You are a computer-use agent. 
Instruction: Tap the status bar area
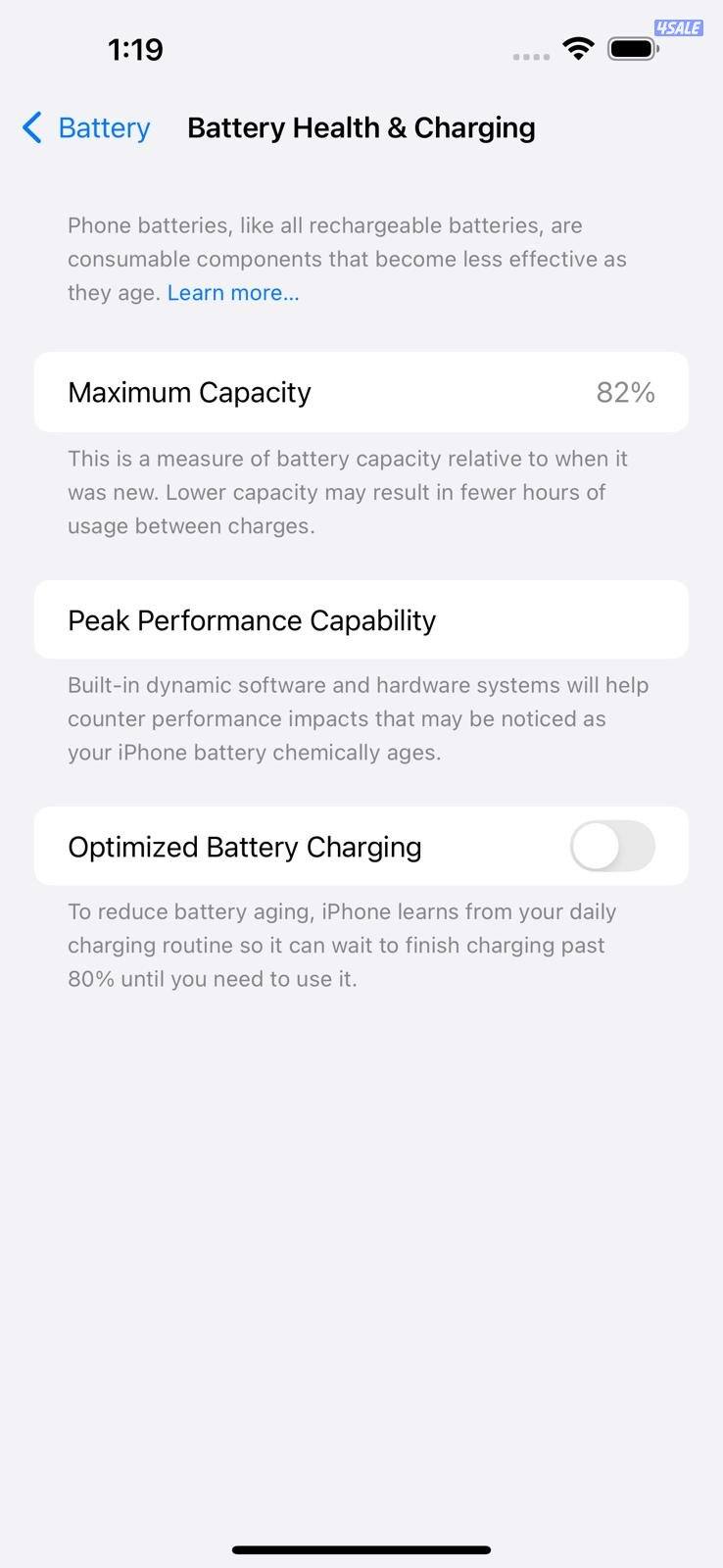pos(361,49)
